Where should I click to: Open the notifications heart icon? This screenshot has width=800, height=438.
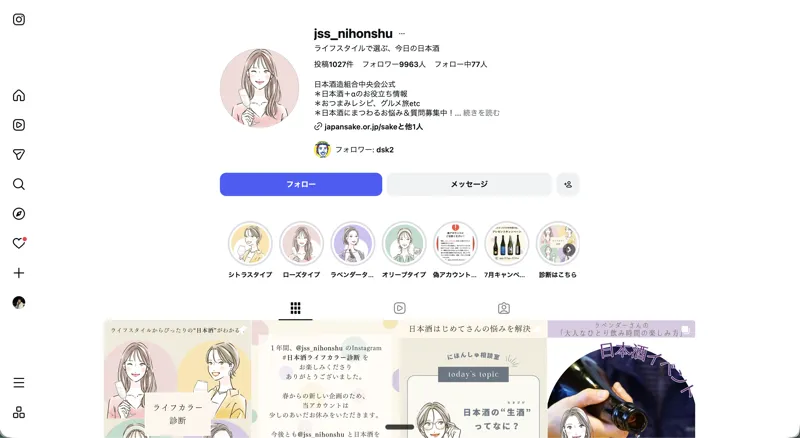(19, 243)
